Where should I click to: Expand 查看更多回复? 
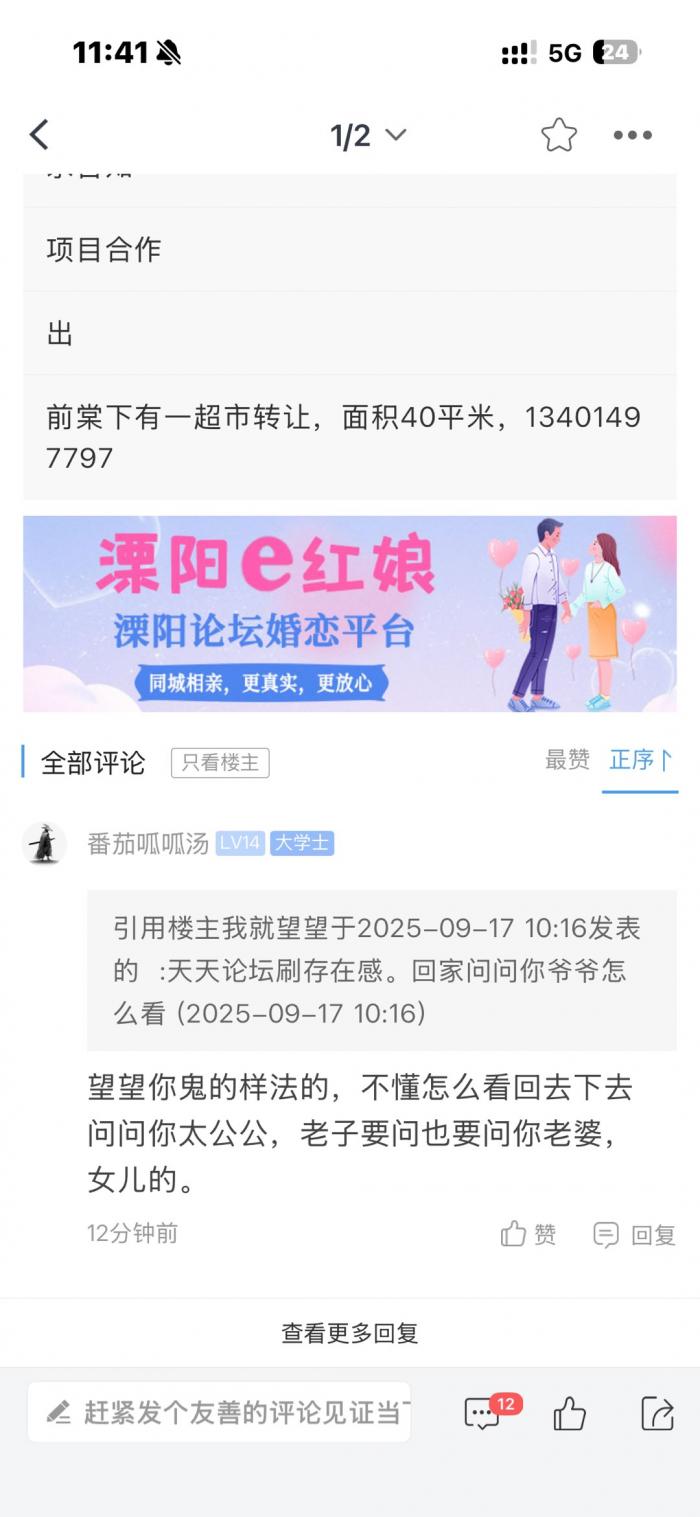(x=349, y=1332)
